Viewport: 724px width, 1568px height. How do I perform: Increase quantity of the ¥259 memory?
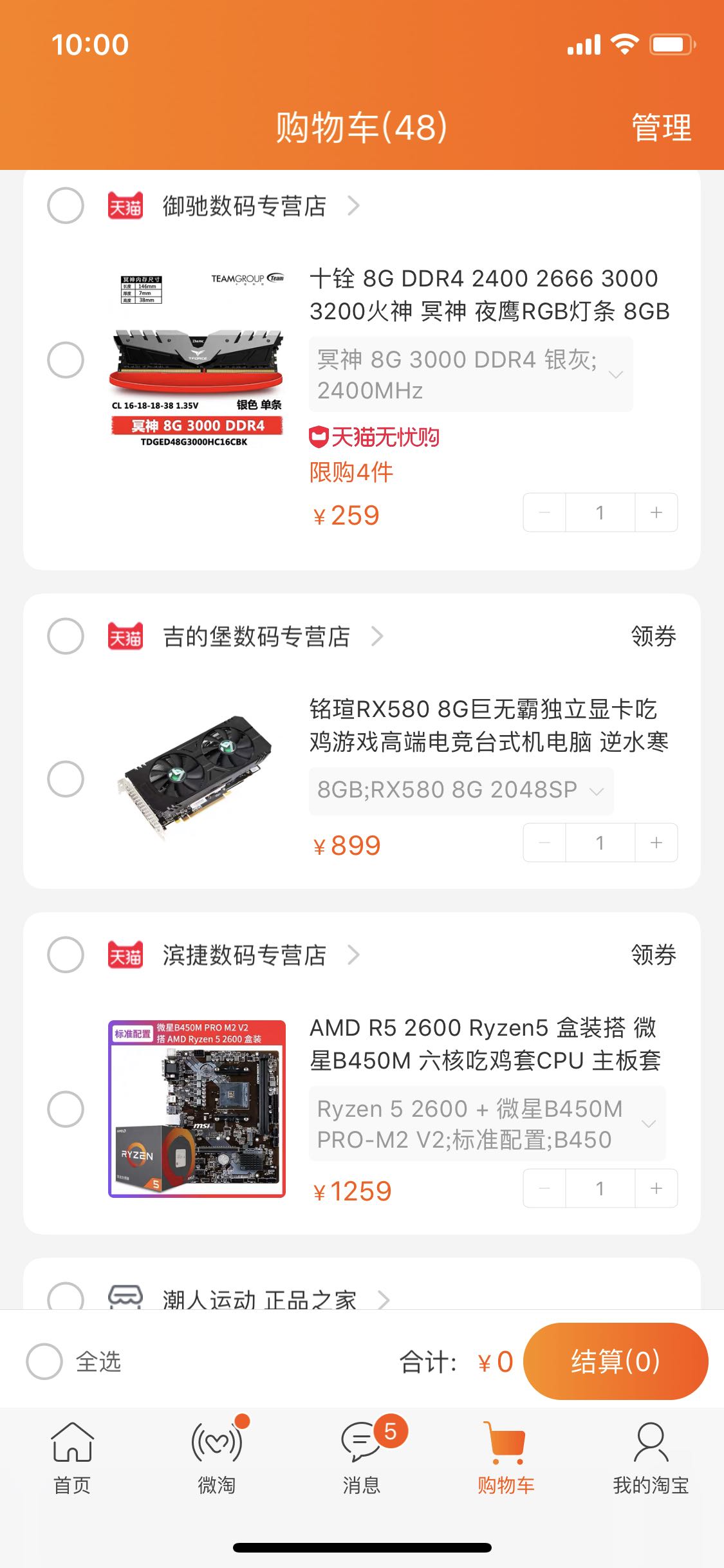(x=656, y=512)
